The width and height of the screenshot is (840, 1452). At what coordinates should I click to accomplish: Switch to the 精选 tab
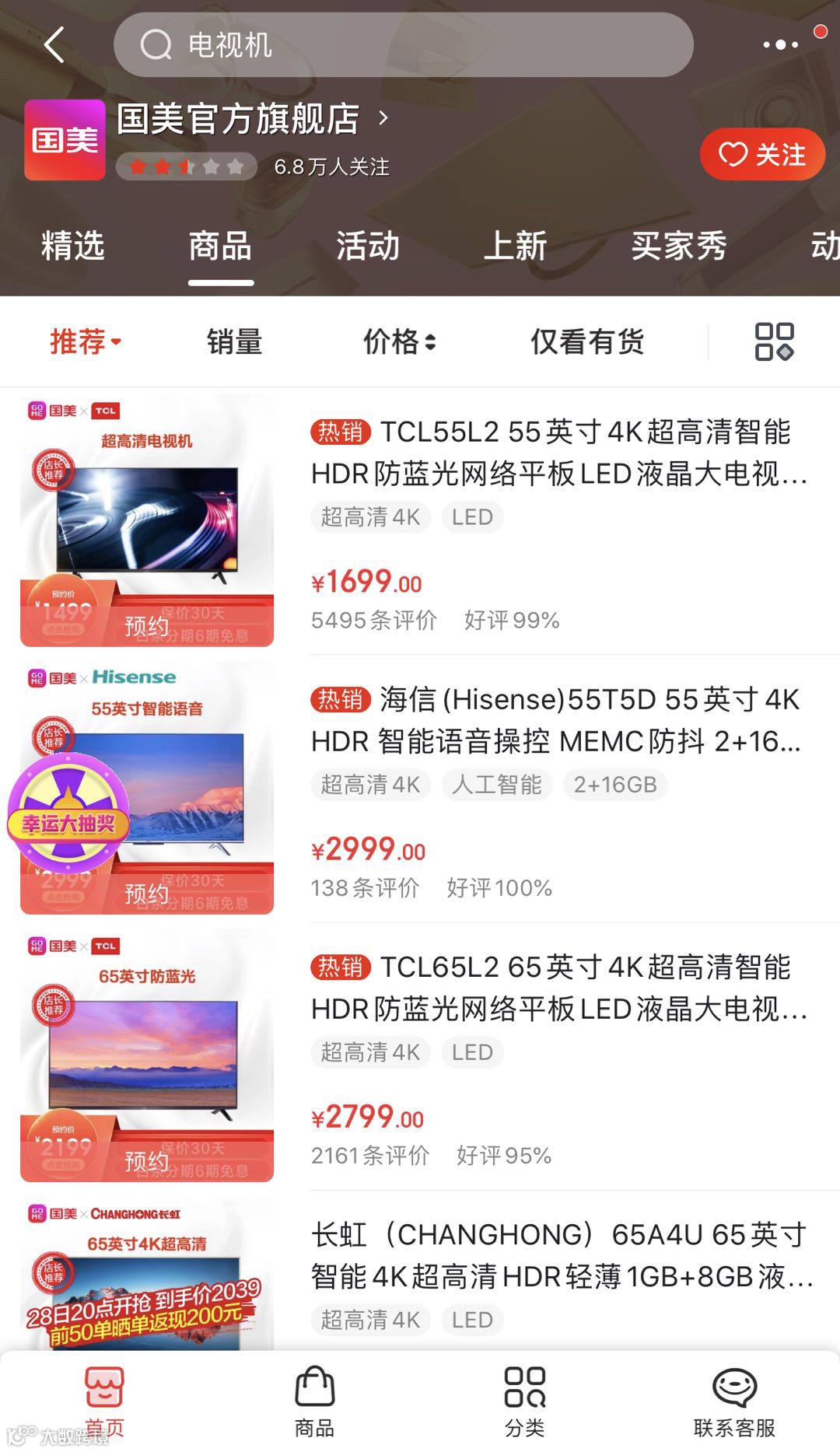coord(72,247)
